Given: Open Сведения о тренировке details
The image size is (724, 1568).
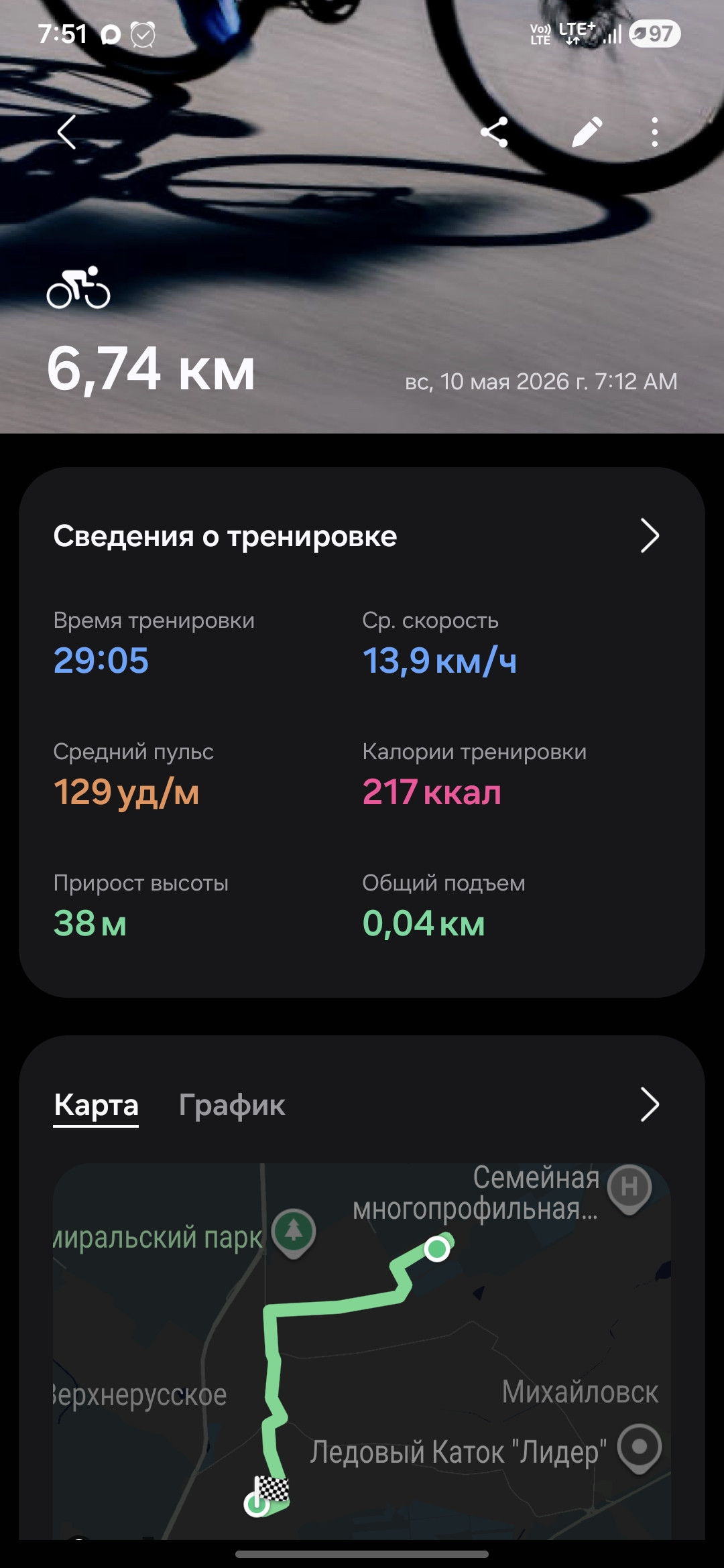Looking at the screenshot, I should [x=362, y=536].
